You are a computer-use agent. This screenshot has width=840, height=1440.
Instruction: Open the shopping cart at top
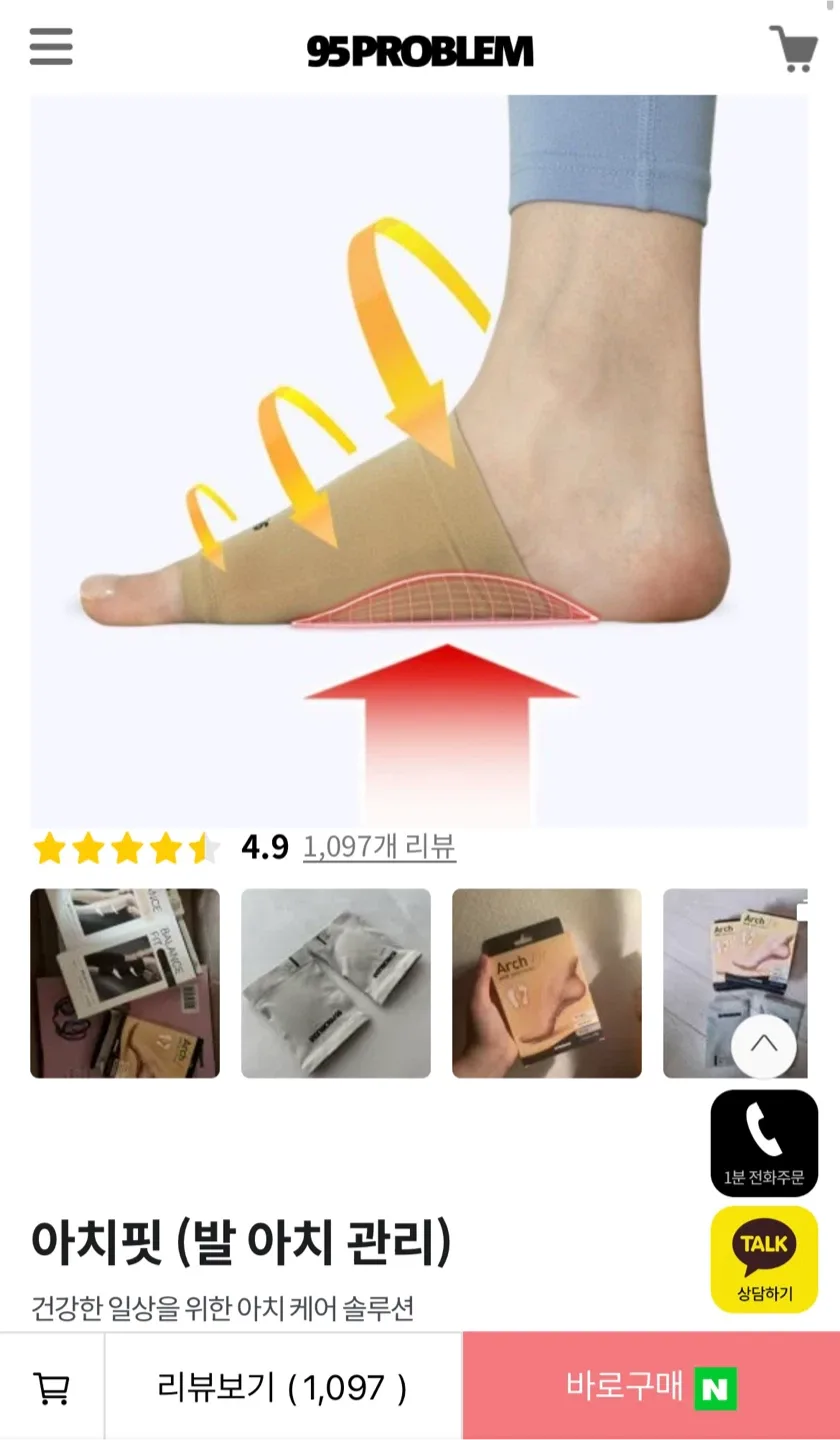793,48
